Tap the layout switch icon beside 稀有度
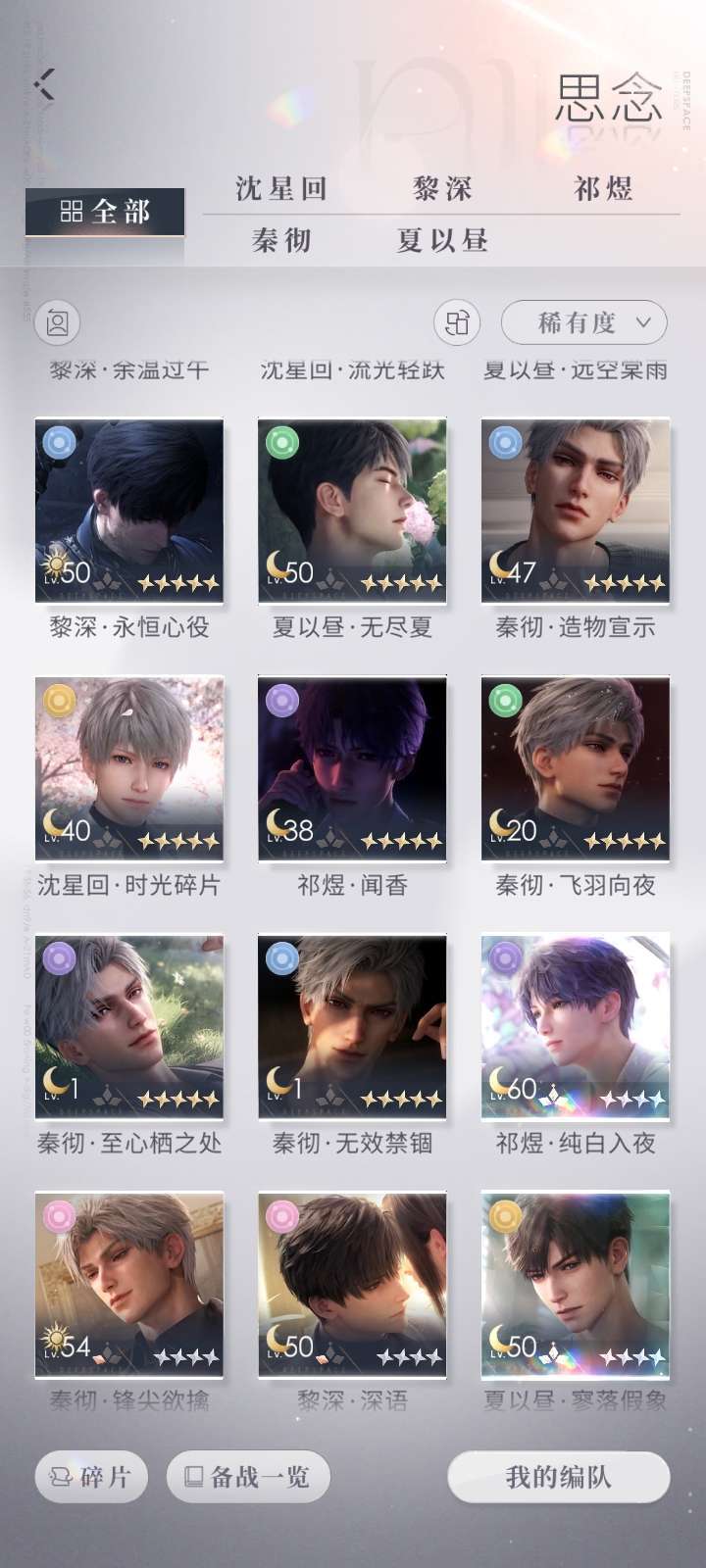The height and width of the screenshot is (1568, 706). 457,322
